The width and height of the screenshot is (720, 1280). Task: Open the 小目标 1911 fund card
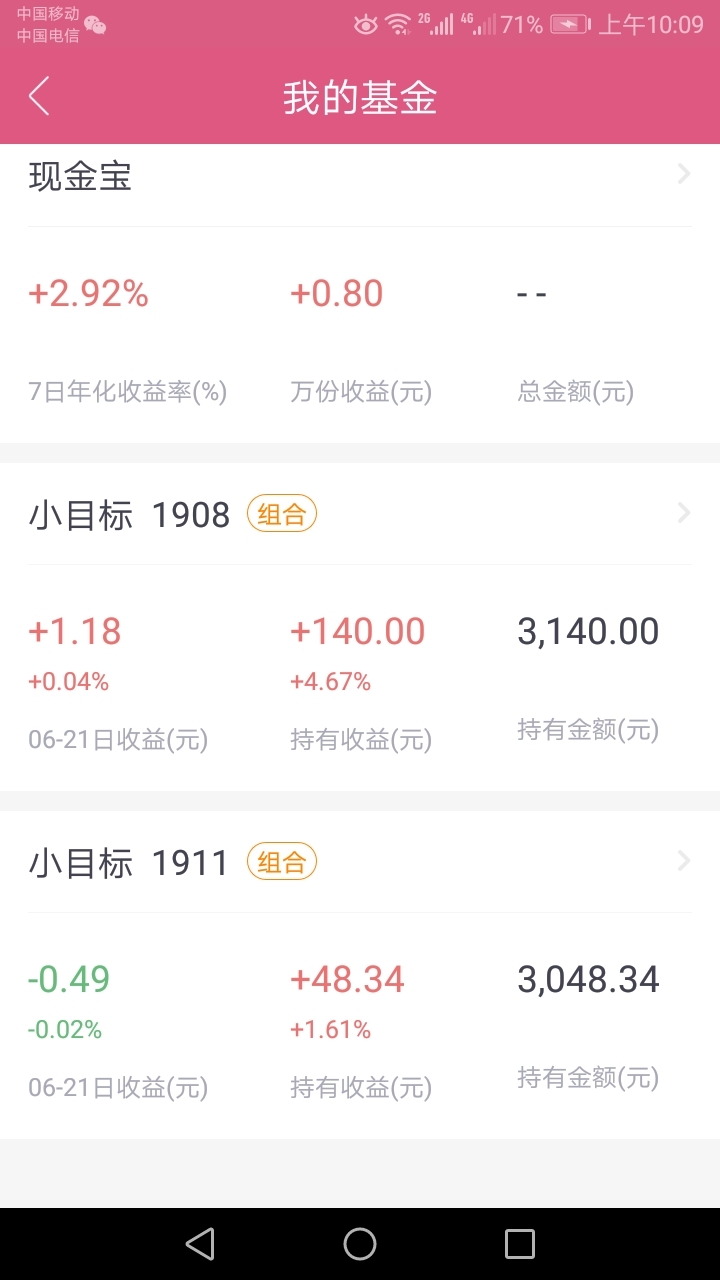tap(360, 975)
